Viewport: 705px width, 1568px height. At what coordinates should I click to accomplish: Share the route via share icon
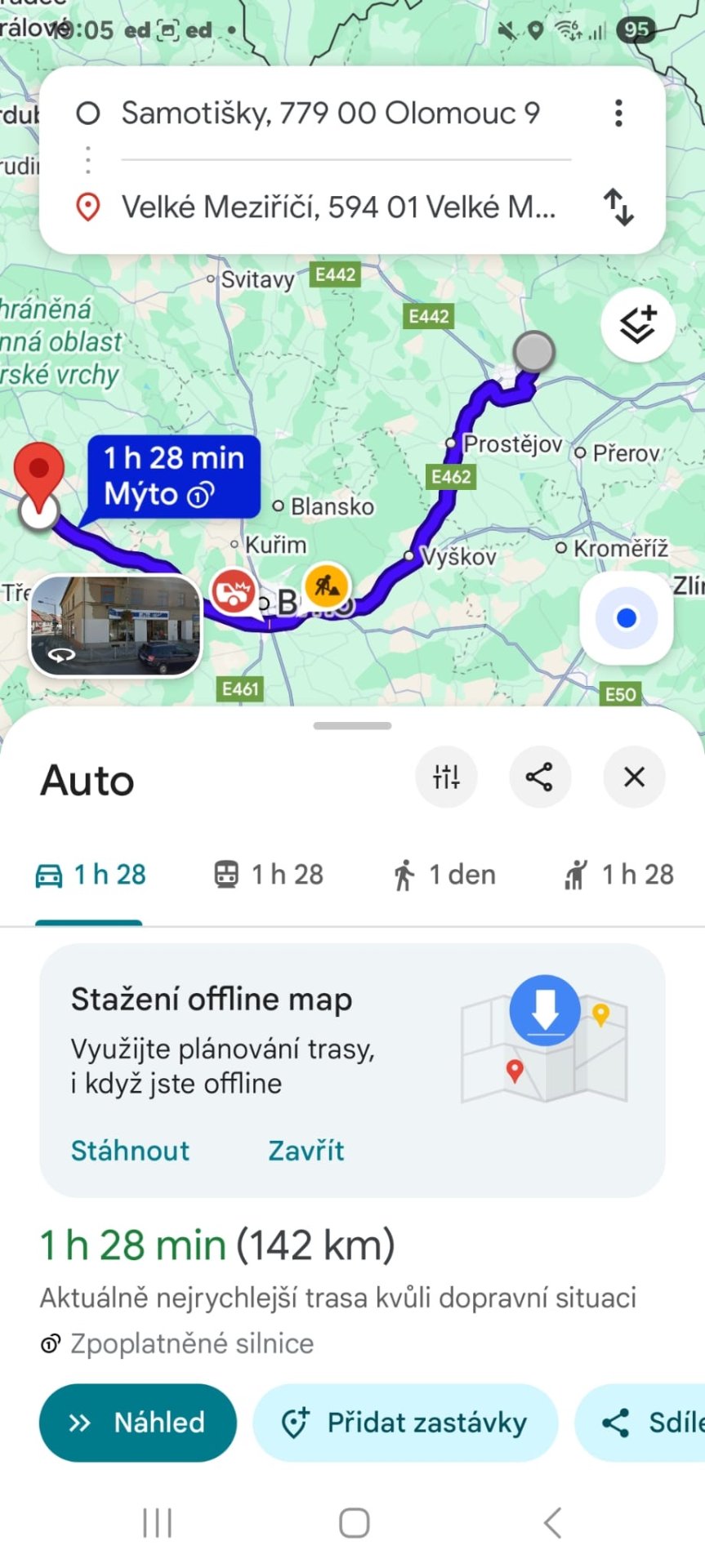[x=540, y=777]
